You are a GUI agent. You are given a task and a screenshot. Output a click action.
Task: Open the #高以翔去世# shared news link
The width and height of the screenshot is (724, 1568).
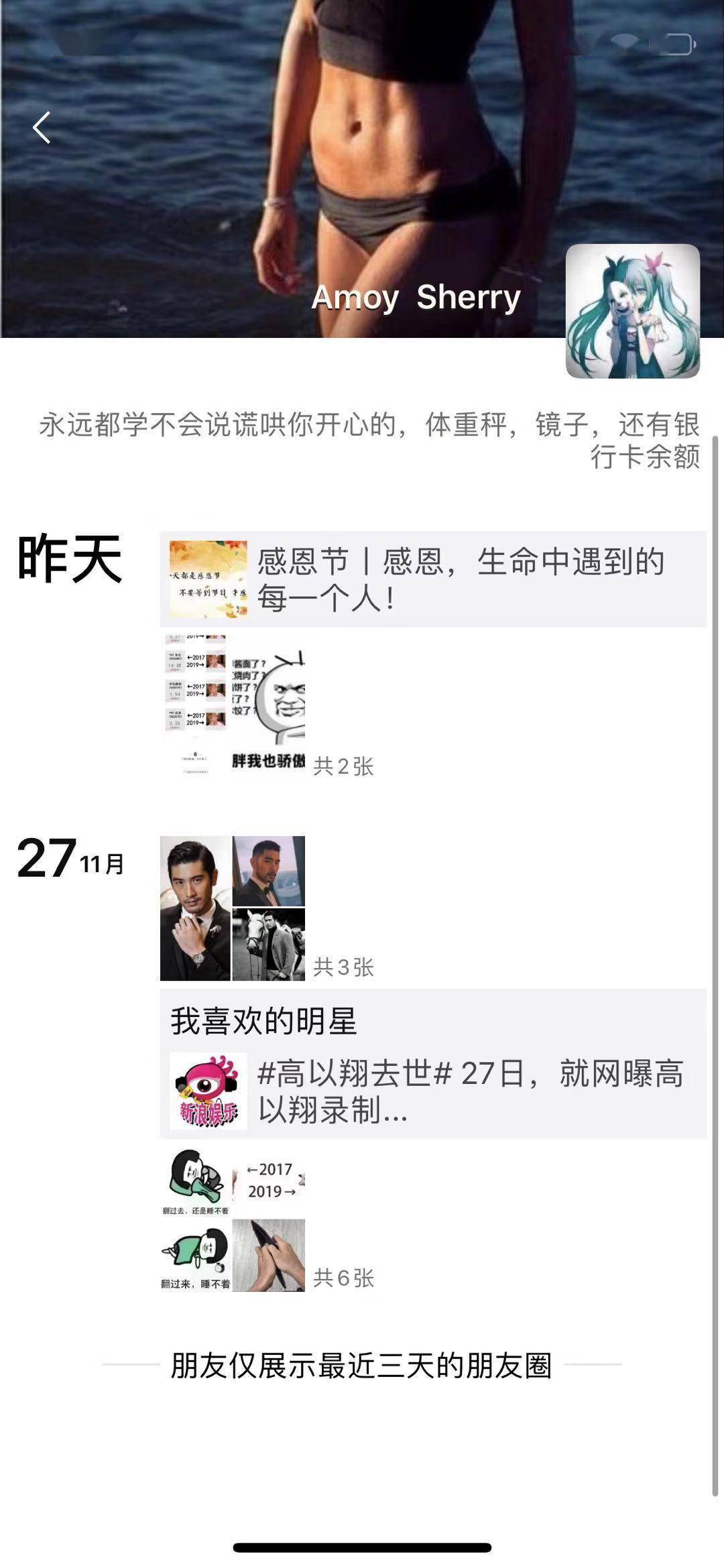[432, 1091]
